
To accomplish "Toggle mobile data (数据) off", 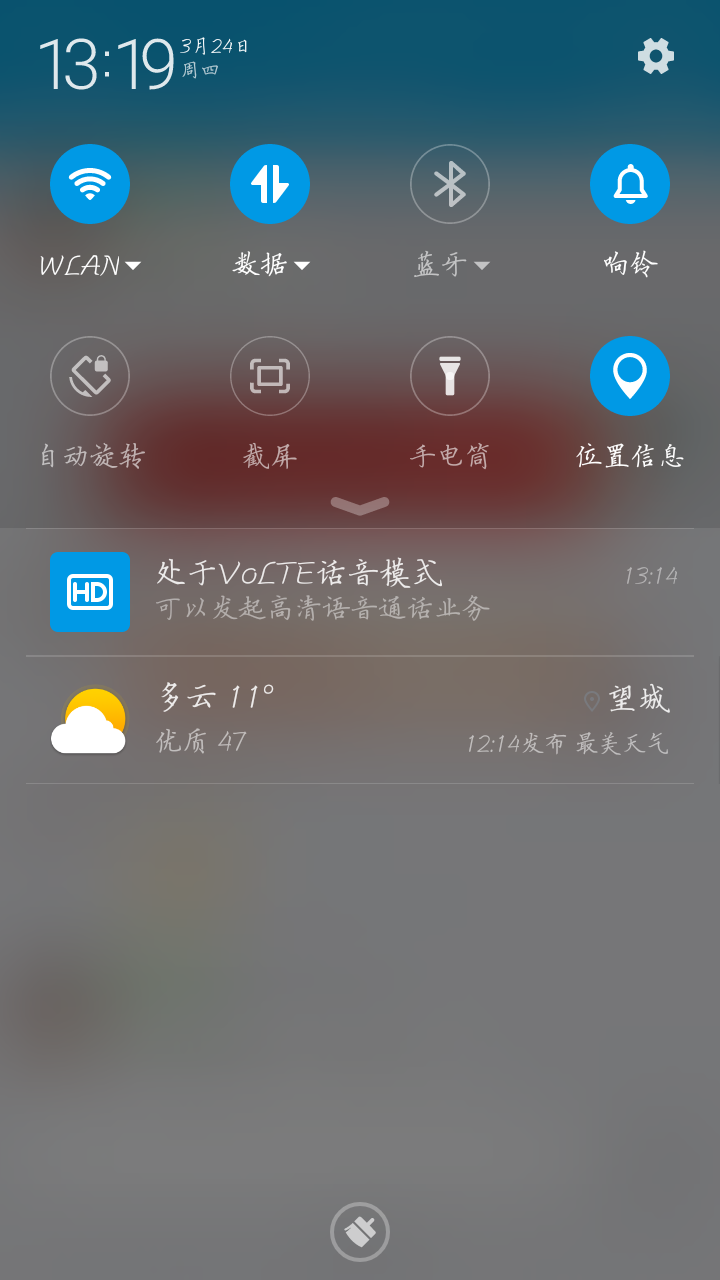I will (x=270, y=184).
